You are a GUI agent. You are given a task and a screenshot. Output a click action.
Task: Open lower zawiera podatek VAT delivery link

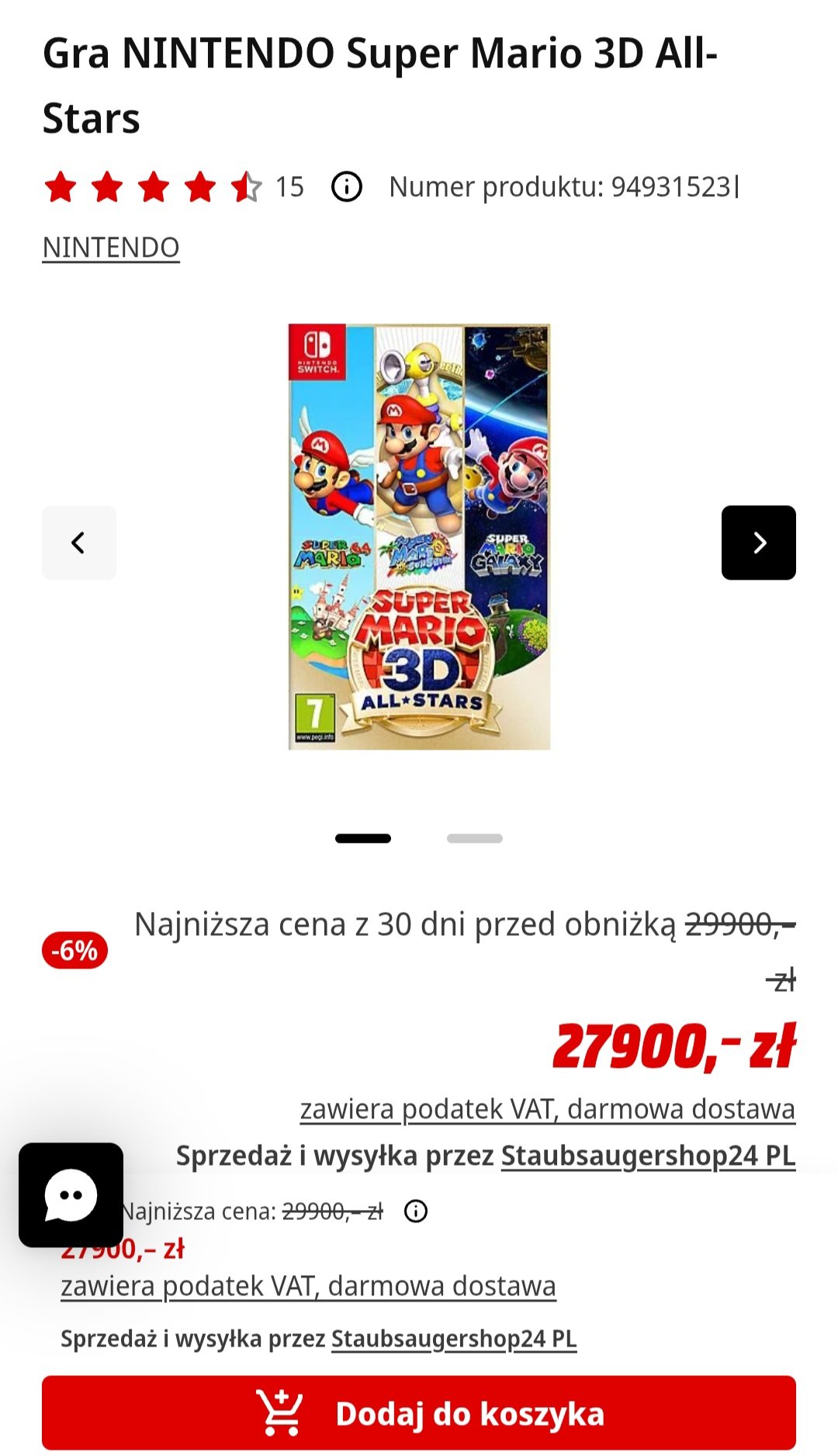coord(308,1286)
